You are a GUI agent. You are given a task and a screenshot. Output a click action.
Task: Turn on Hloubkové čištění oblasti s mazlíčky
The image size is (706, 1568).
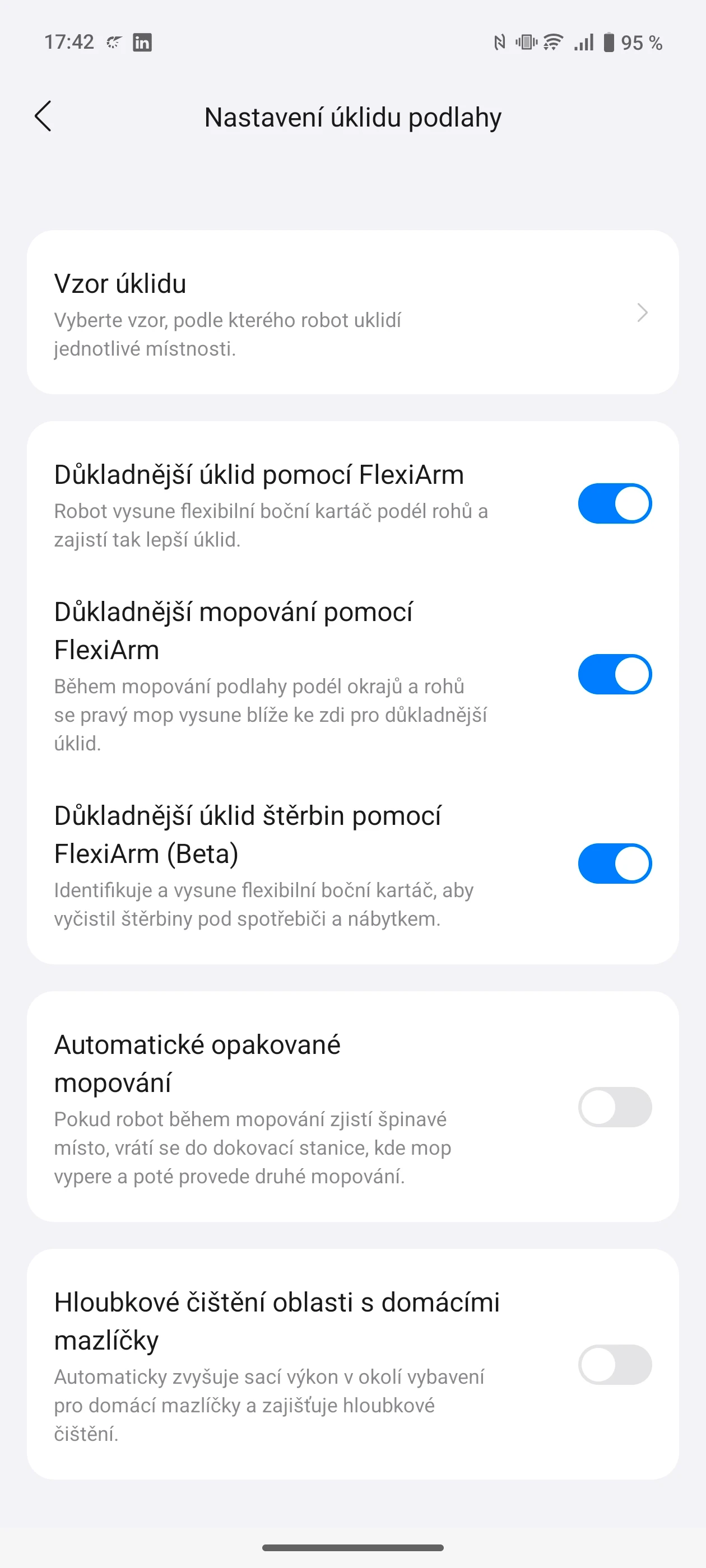coord(614,1365)
